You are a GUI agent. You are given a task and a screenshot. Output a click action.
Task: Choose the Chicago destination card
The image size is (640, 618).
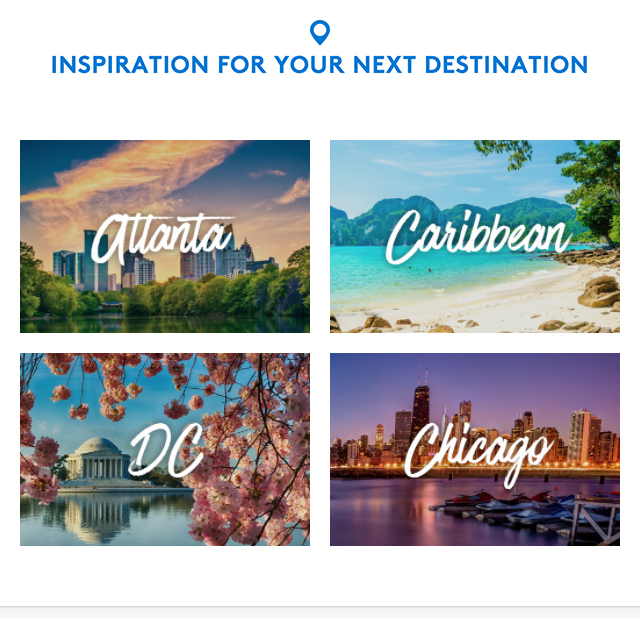475,449
